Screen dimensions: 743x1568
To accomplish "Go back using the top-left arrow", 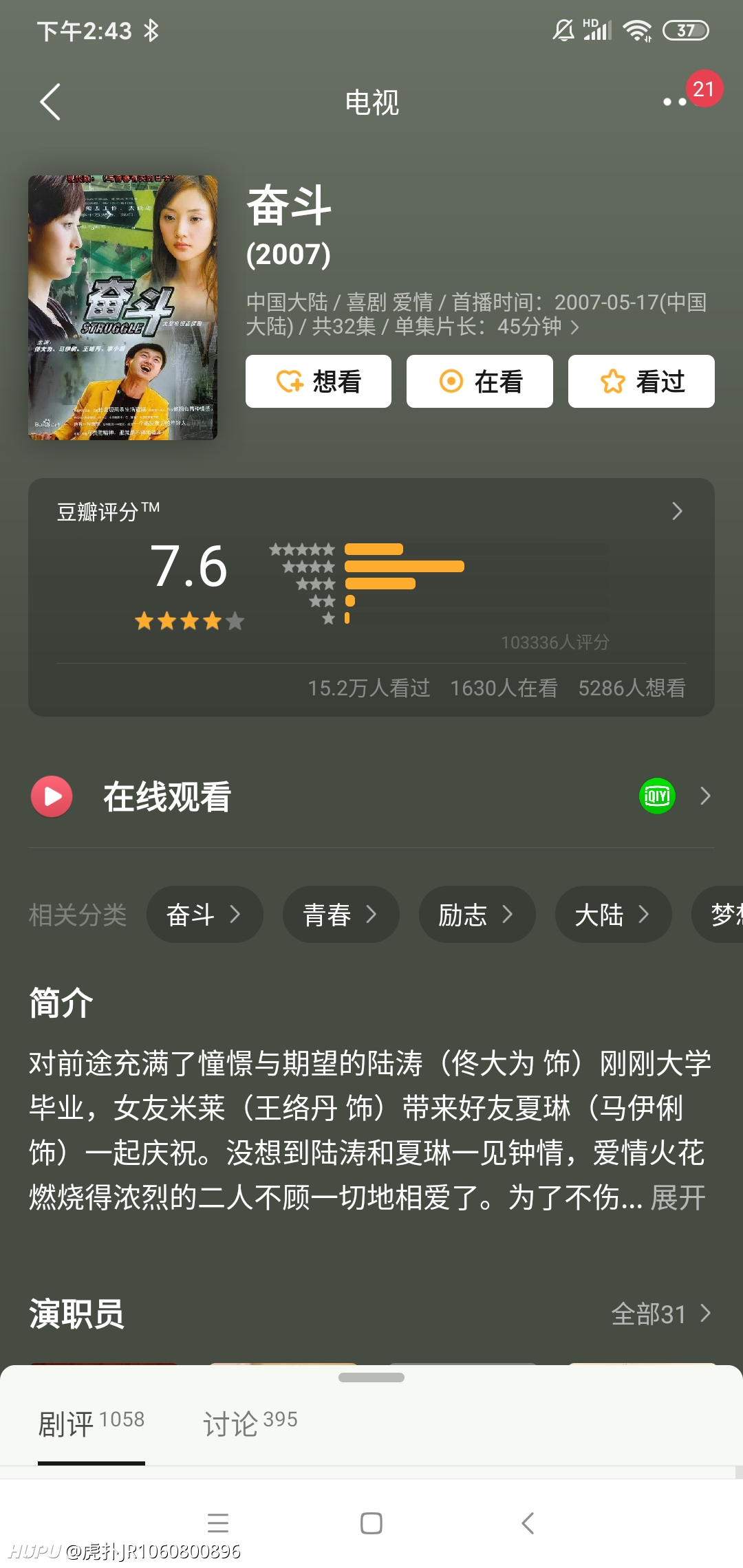I will tap(50, 102).
